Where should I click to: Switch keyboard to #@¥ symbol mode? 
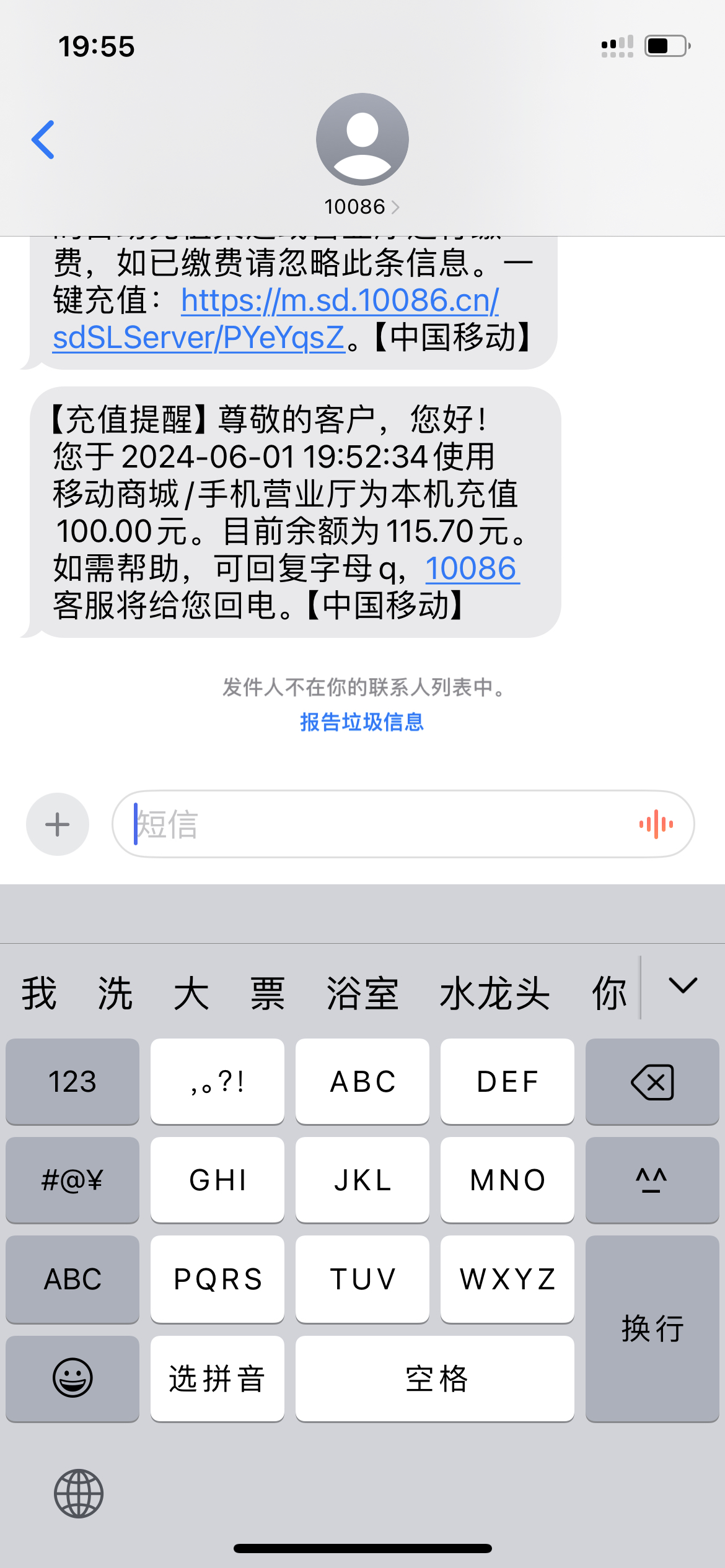[71, 1180]
